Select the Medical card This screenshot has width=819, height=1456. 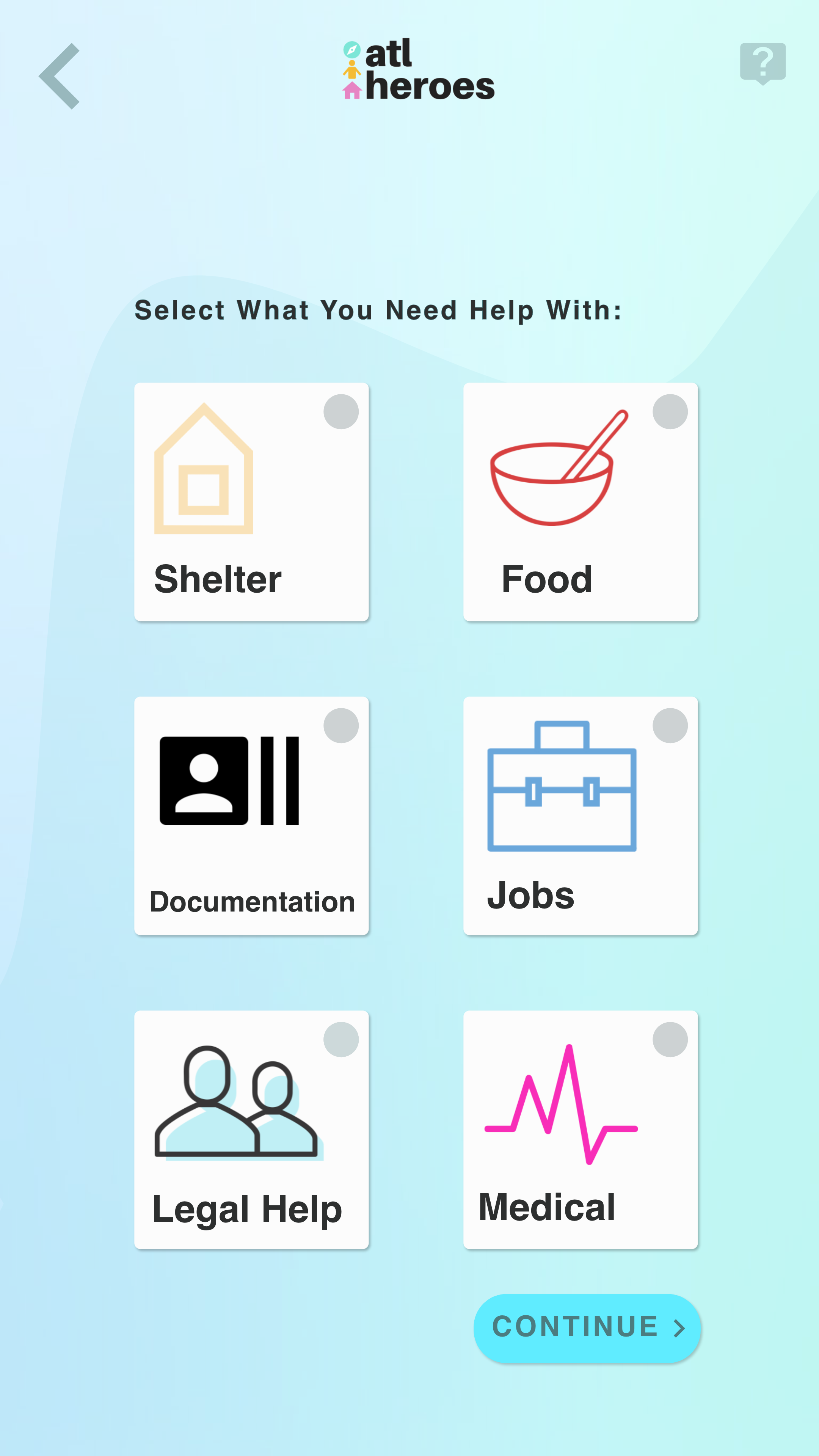581,1129
